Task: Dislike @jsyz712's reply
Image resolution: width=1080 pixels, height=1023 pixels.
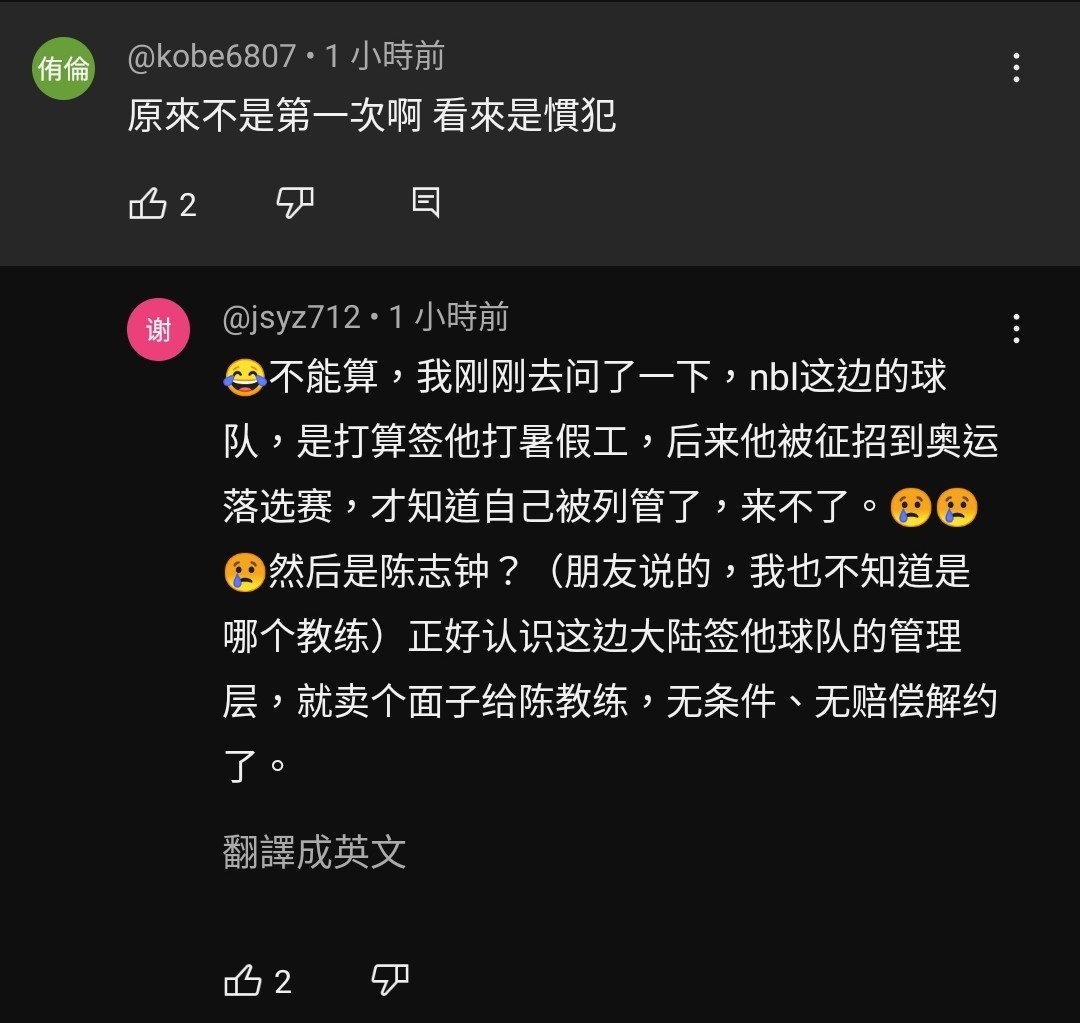Action: (389, 981)
